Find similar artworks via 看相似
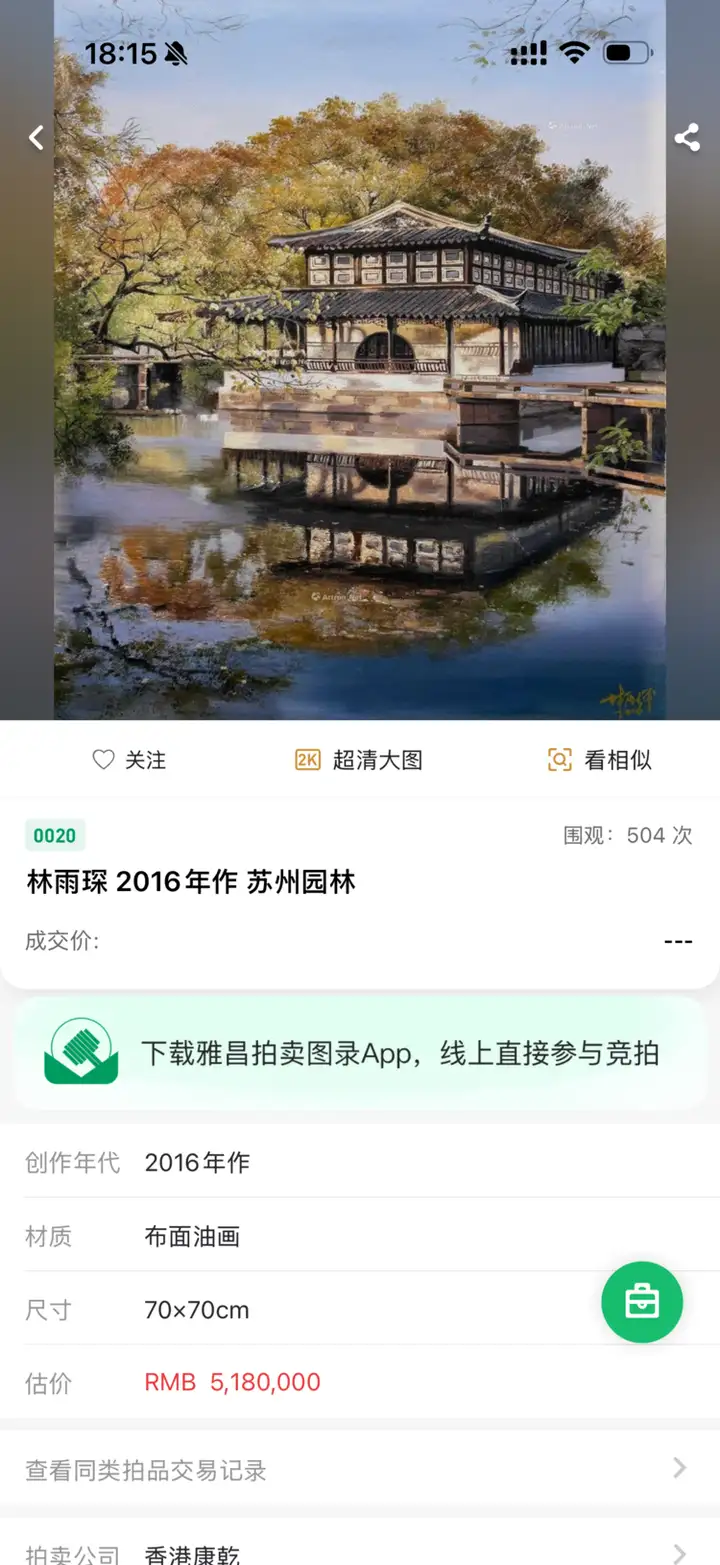 (600, 760)
